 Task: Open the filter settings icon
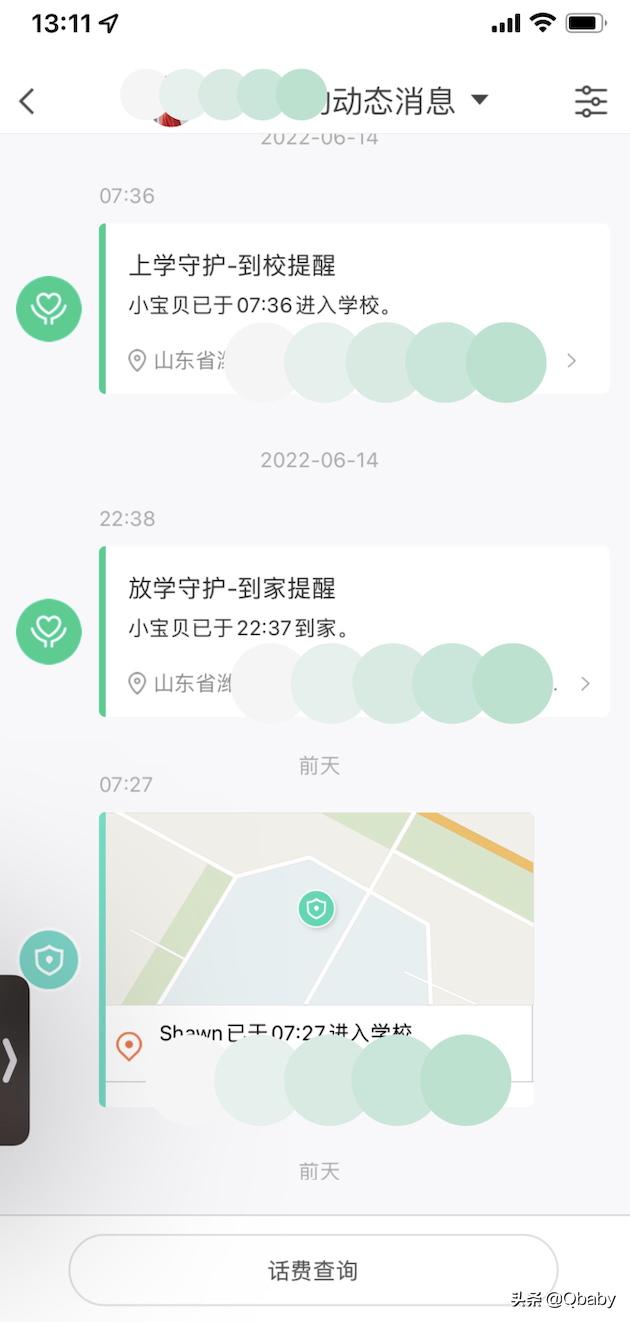591,101
